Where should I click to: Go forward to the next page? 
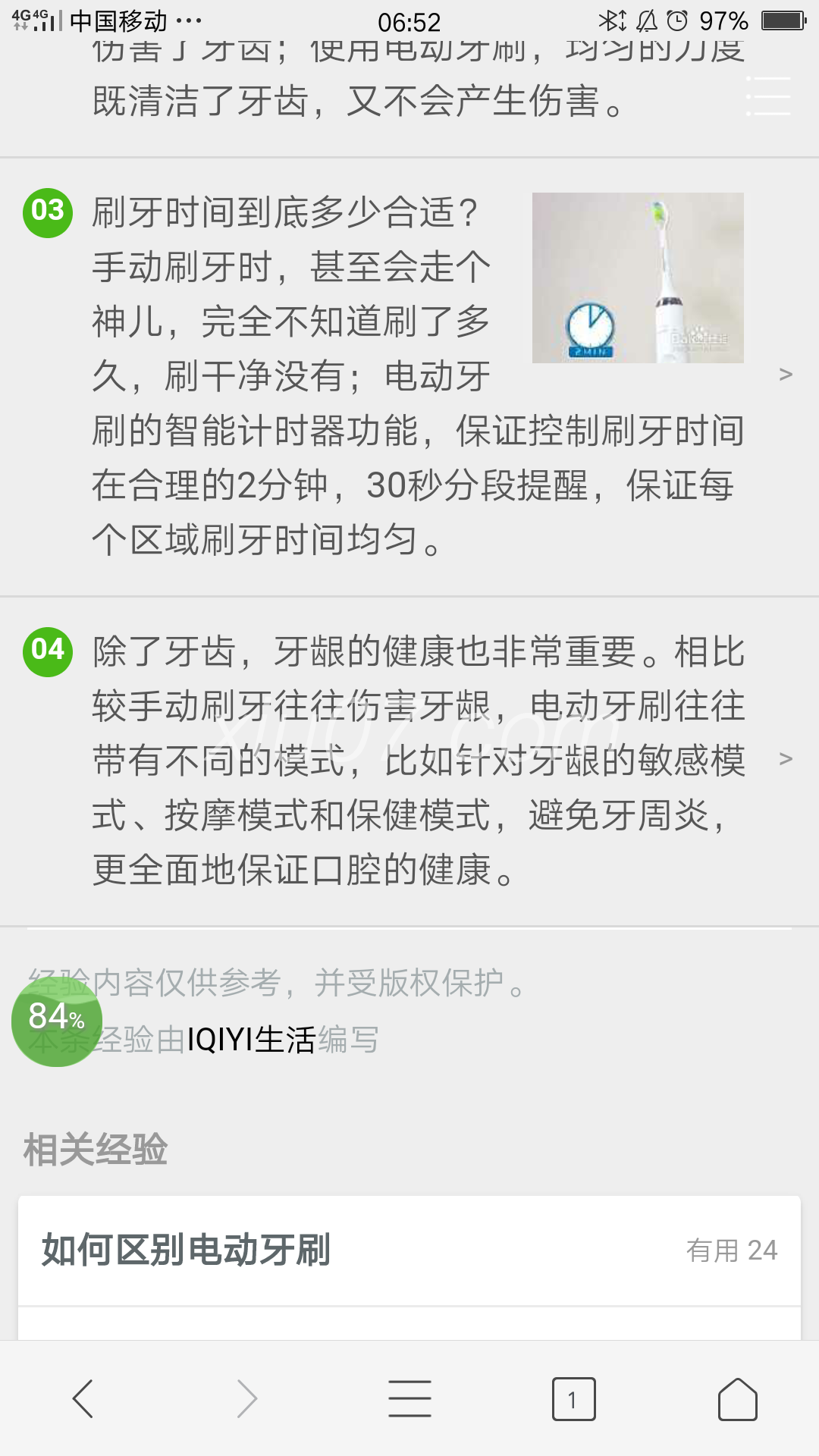(x=246, y=1398)
